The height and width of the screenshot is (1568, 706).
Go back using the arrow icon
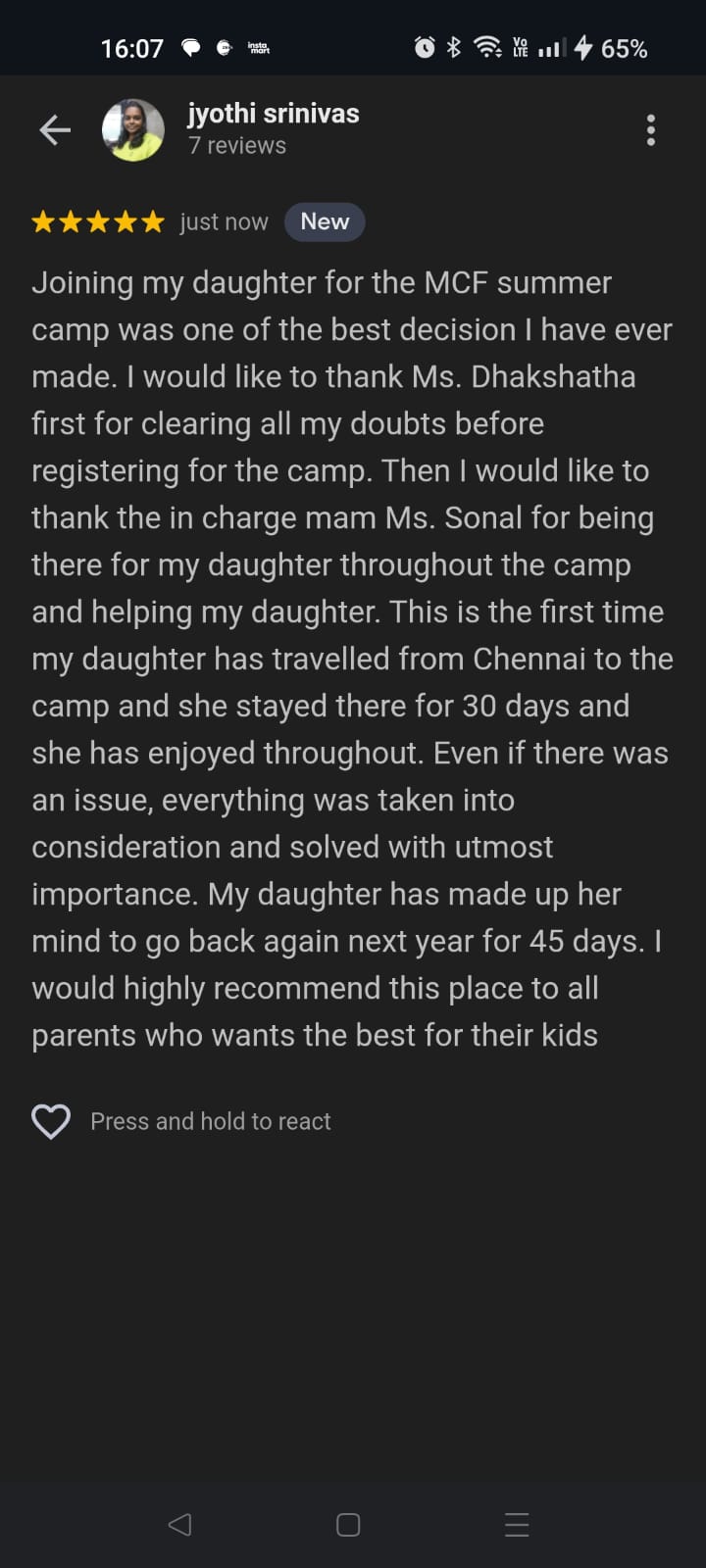tap(55, 129)
